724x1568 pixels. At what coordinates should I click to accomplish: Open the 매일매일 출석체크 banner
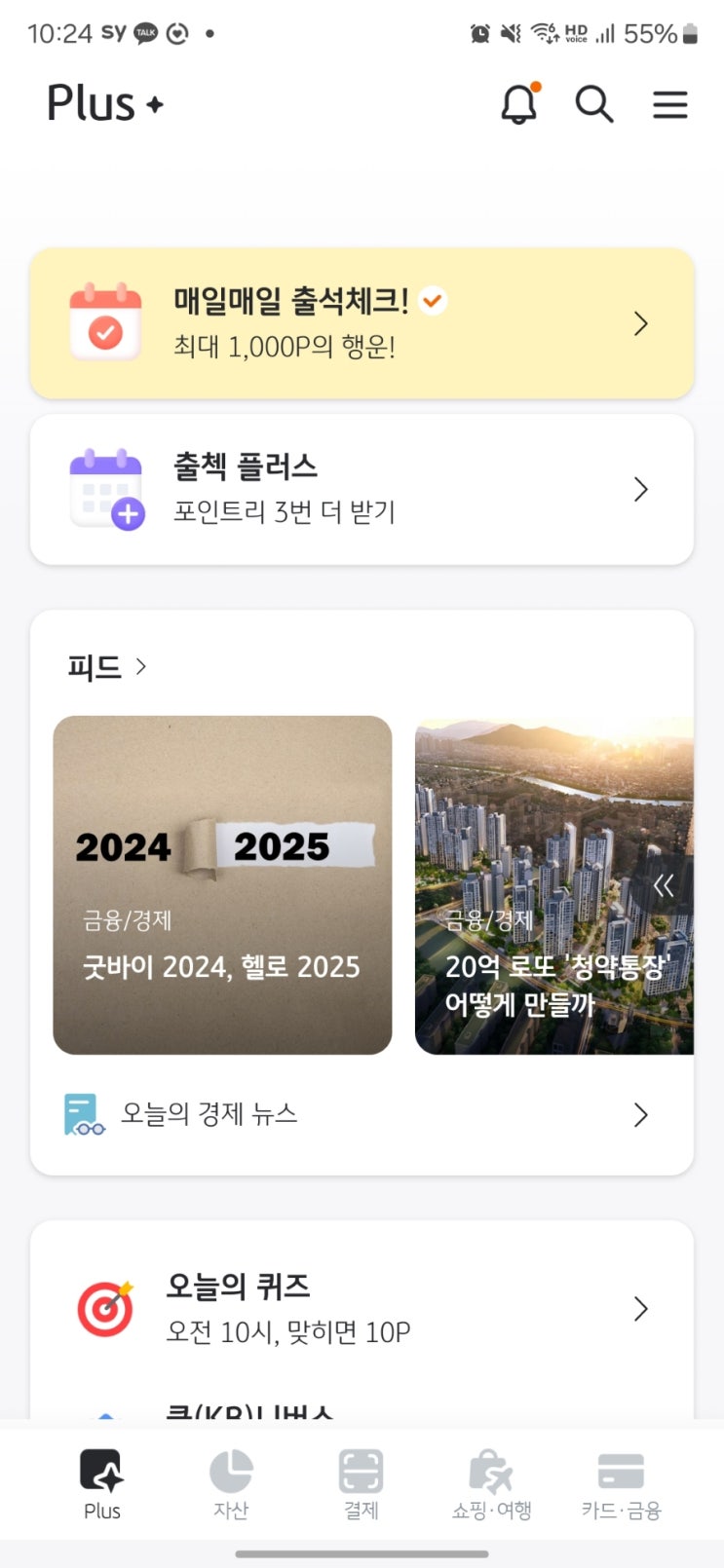pyautogui.click(x=362, y=323)
